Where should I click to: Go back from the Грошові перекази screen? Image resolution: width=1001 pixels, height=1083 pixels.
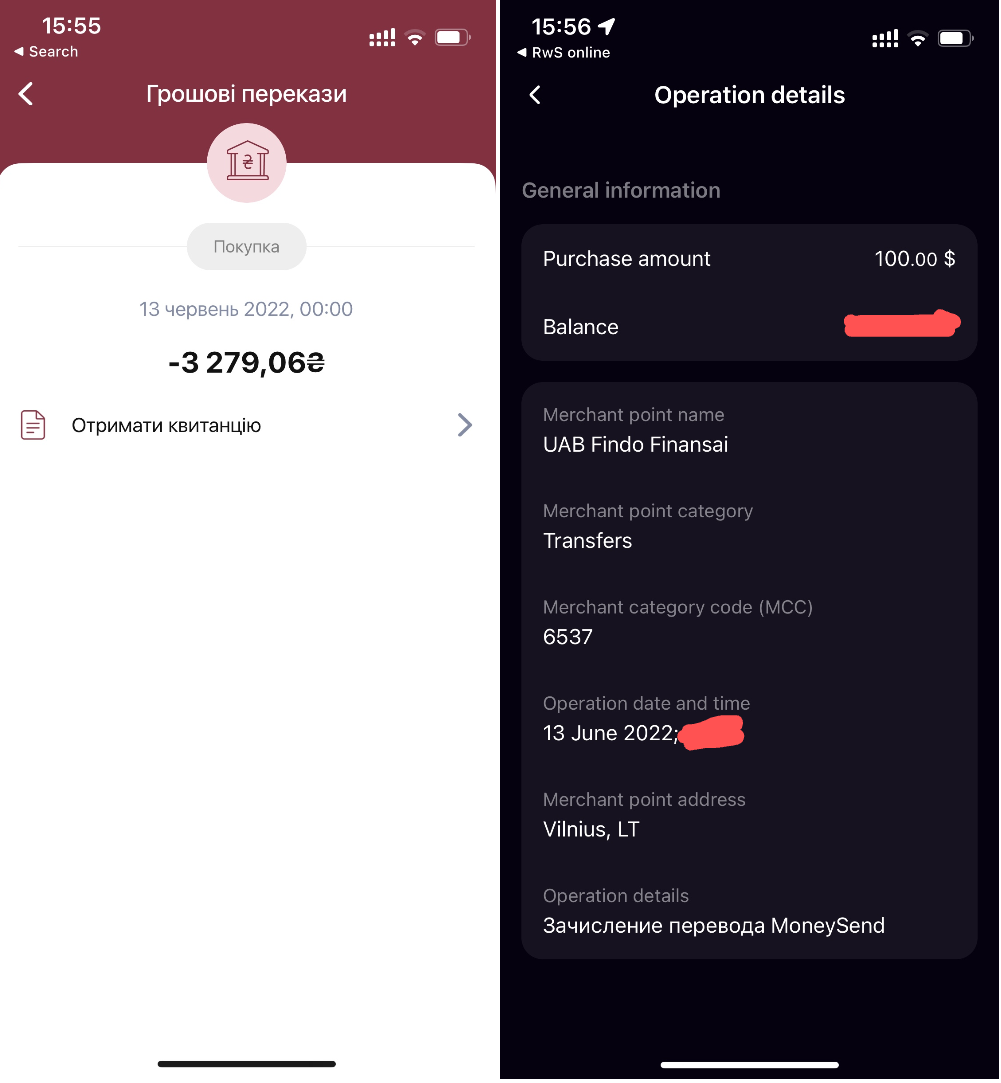click(27, 94)
